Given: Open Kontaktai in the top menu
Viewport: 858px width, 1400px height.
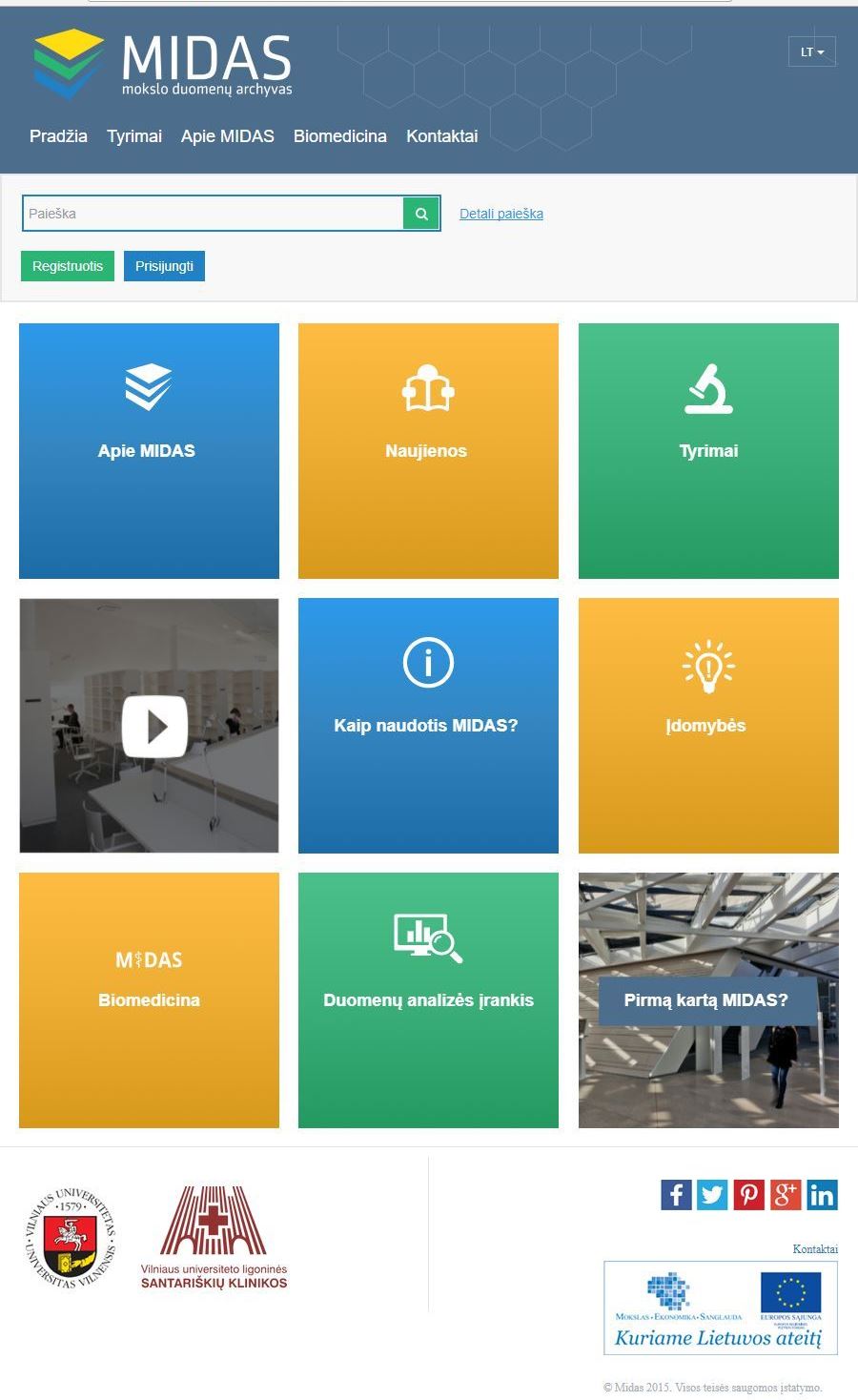Looking at the screenshot, I should pos(441,136).
